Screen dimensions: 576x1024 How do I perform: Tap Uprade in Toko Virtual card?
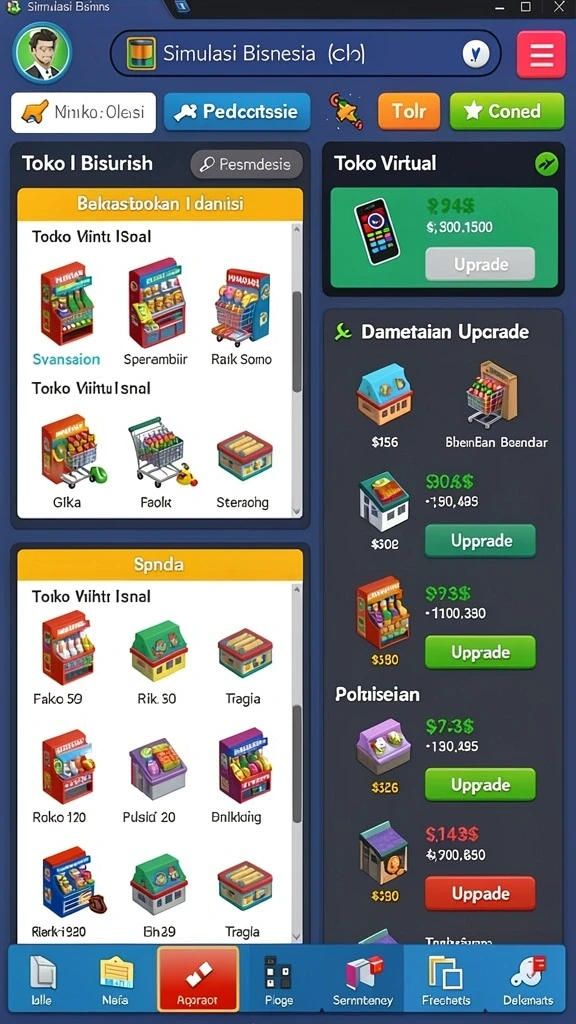click(480, 264)
